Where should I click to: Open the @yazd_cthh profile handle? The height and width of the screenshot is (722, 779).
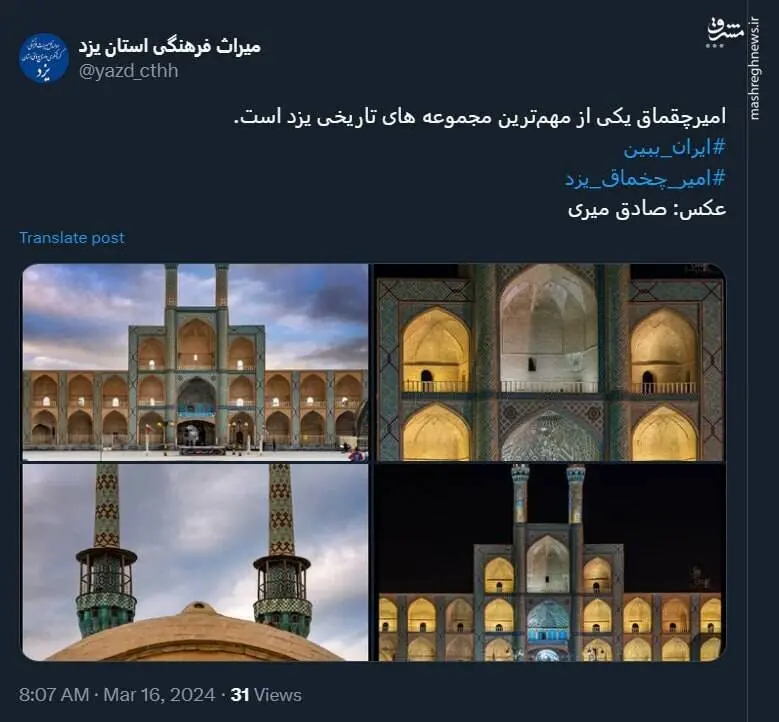pos(128,71)
